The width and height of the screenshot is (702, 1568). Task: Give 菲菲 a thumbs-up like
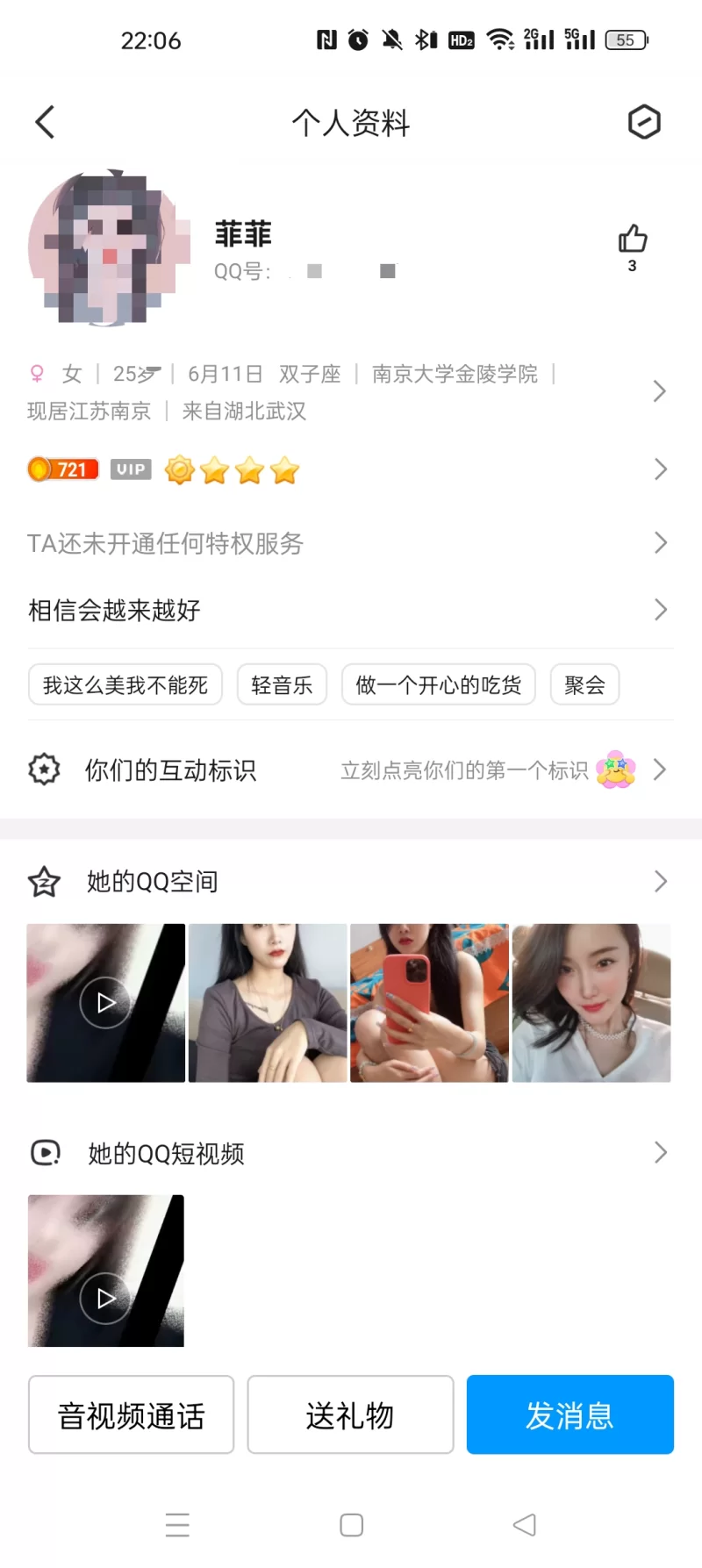(x=632, y=240)
